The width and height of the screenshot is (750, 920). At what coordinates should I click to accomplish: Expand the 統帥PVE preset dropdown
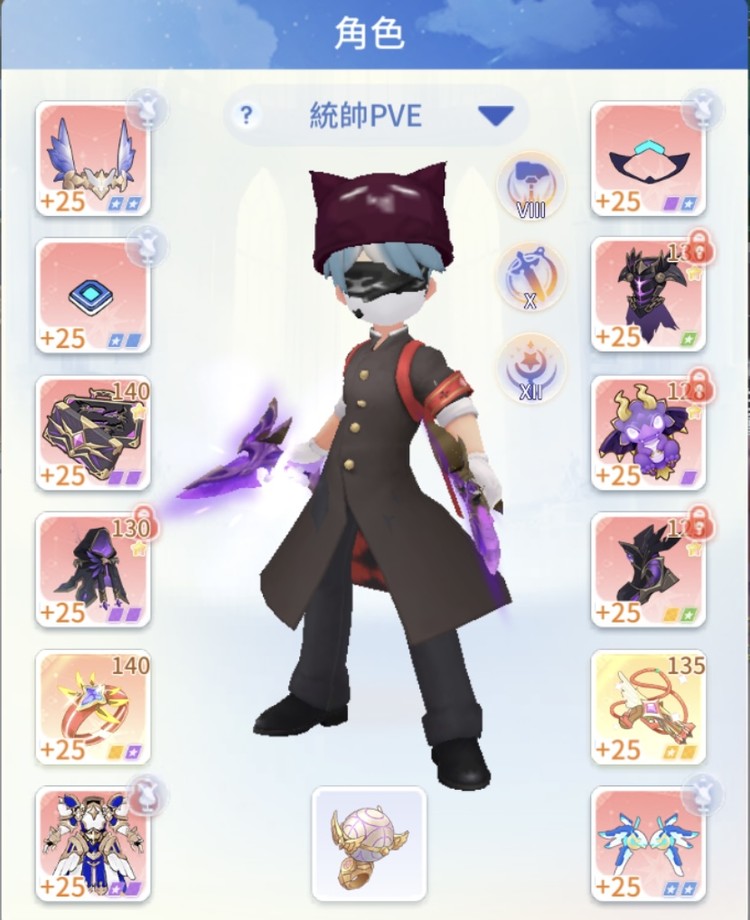[495, 117]
